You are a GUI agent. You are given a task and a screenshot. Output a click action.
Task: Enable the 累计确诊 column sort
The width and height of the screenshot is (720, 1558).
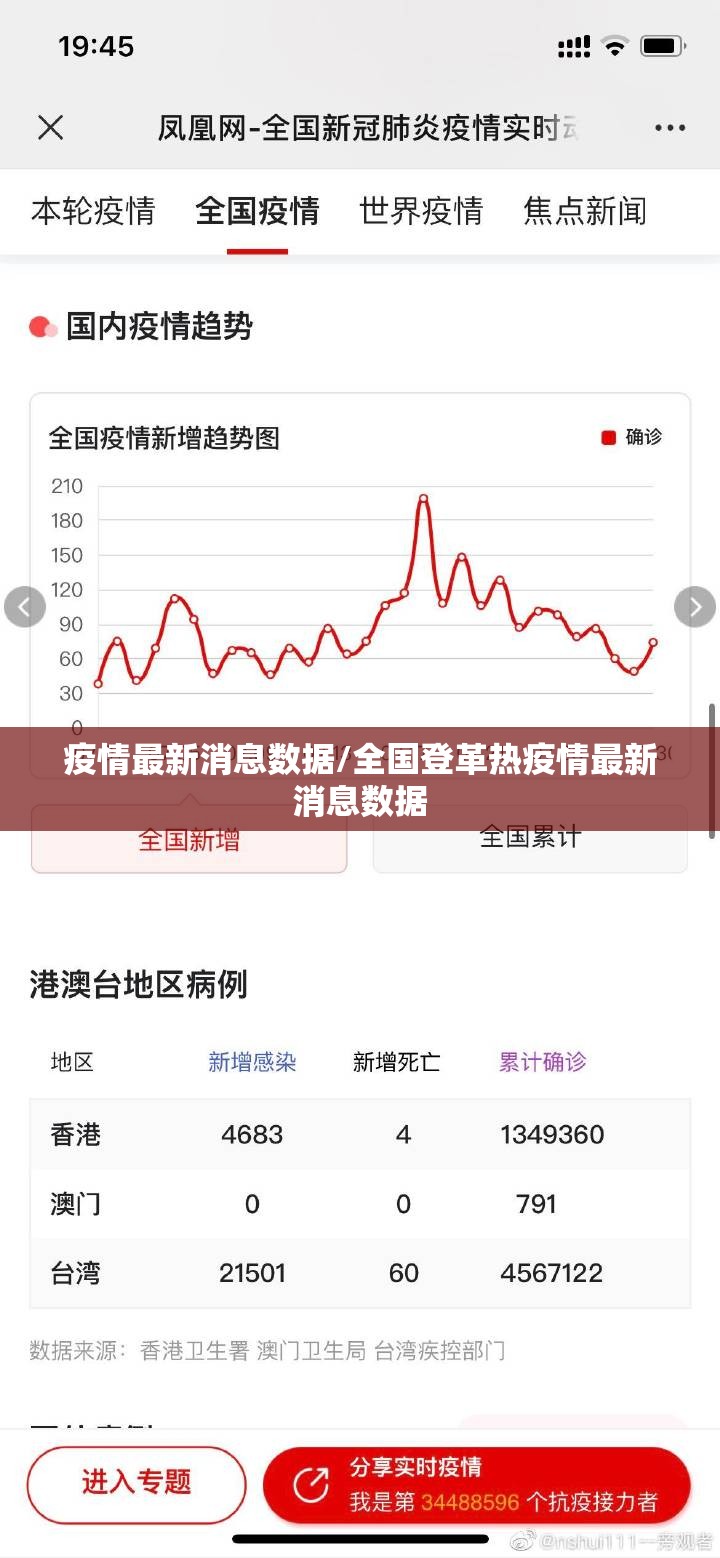pyautogui.click(x=540, y=1062)
